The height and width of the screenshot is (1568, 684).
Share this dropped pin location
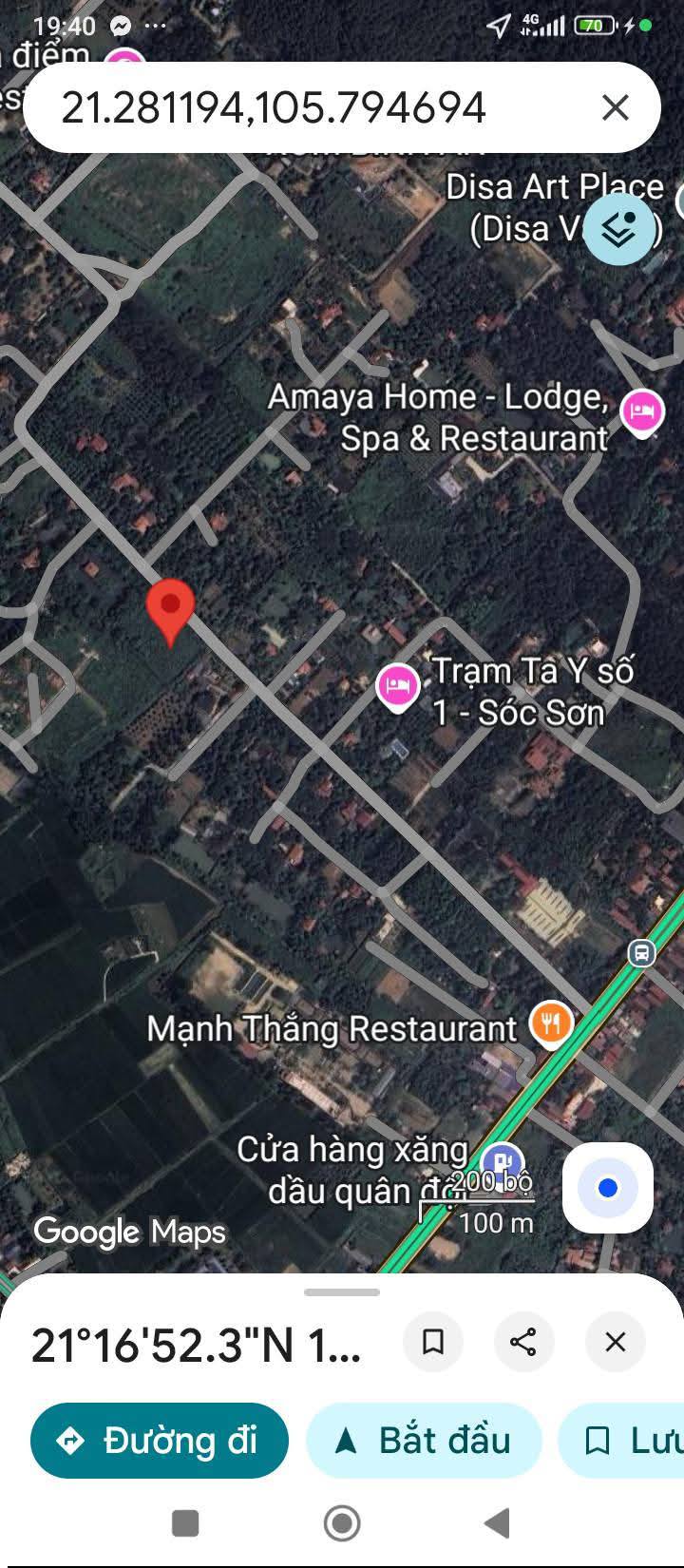point(523,1342)
